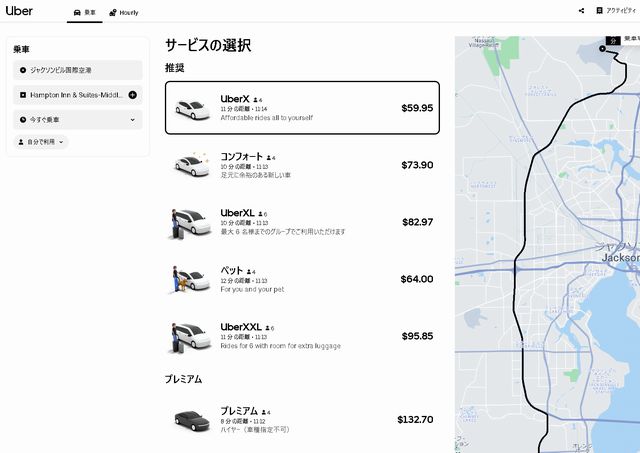The image size is (640, 453).
Task: Edit destination Hampton Inn & Suites field
Action: point(70,95)
